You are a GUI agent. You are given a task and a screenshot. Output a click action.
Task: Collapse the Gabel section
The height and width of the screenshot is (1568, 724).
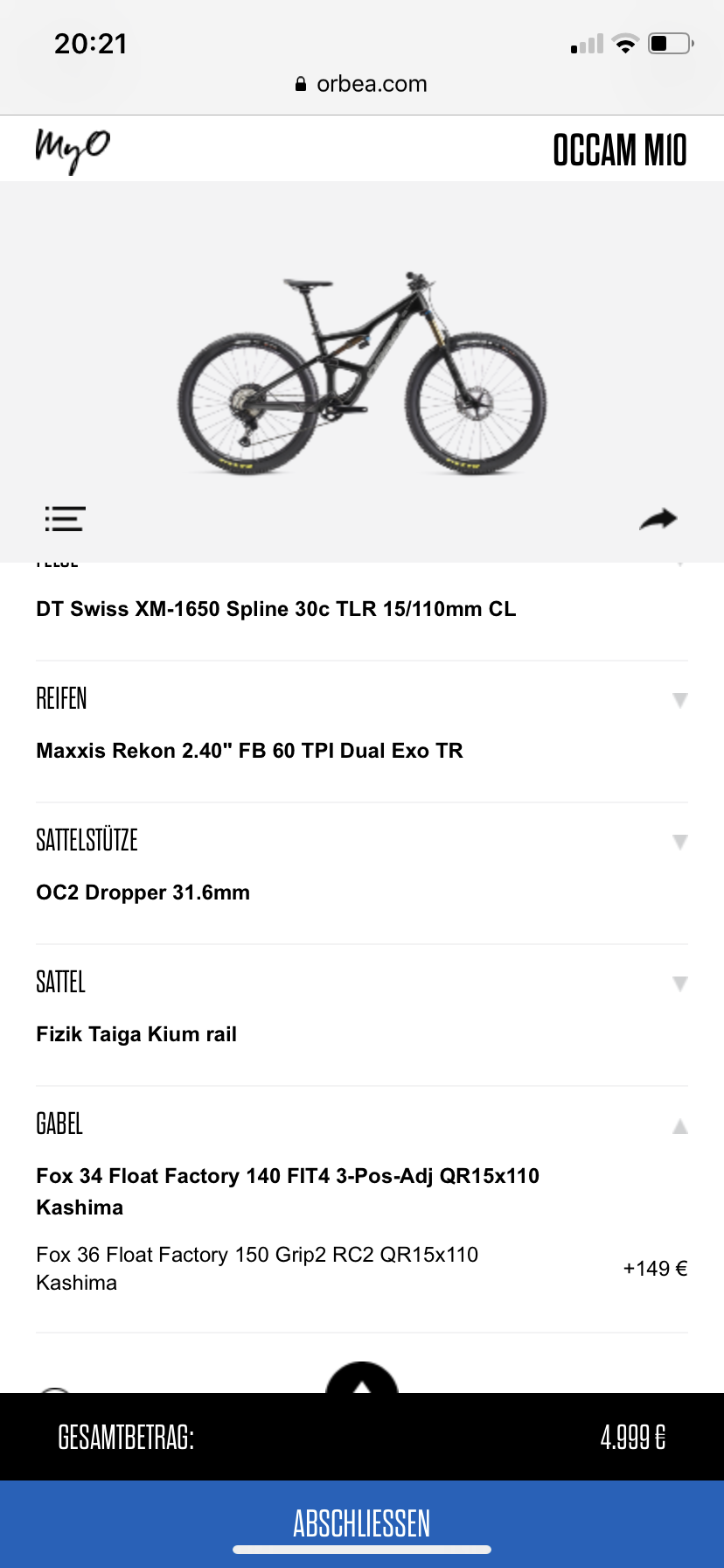(679, 1126)
